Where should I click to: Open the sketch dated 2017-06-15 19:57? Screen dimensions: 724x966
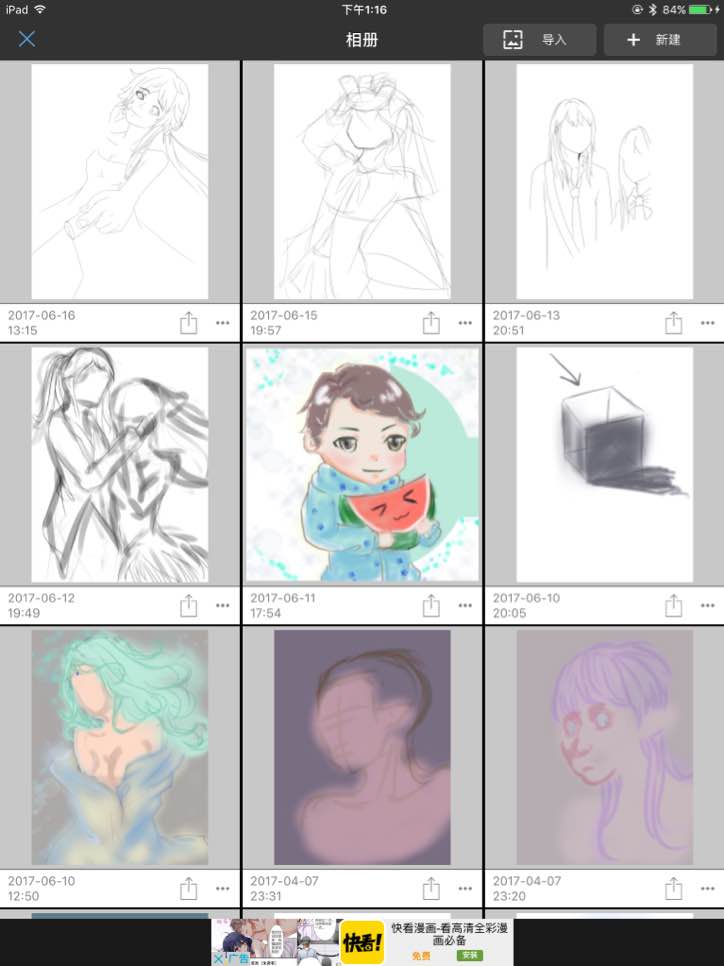click(x=362, y=181)
